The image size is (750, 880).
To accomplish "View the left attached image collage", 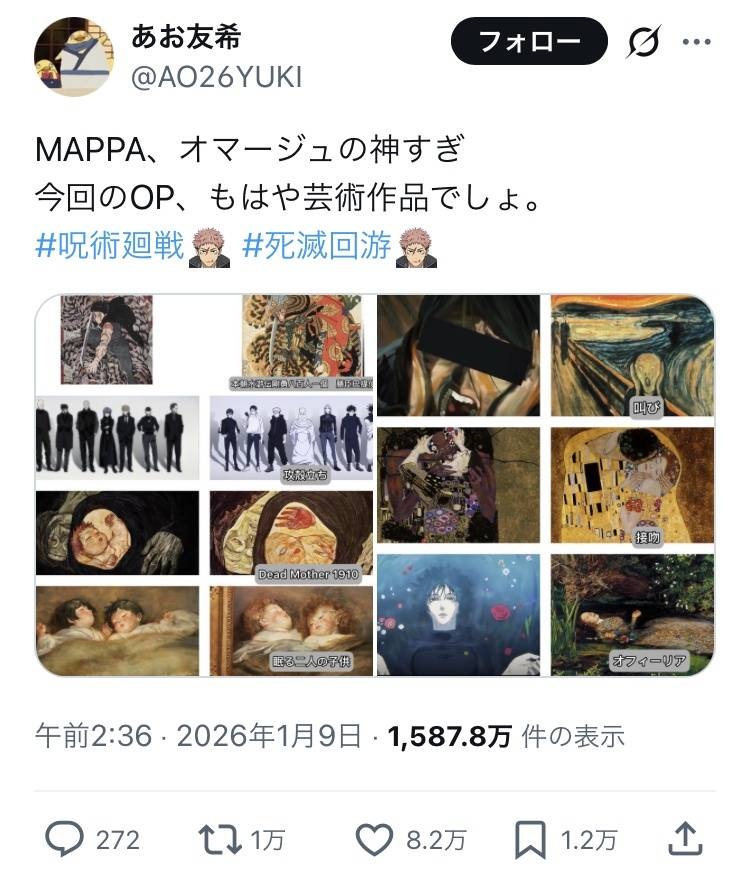I will pyautogui.click(x=205, y=485).
